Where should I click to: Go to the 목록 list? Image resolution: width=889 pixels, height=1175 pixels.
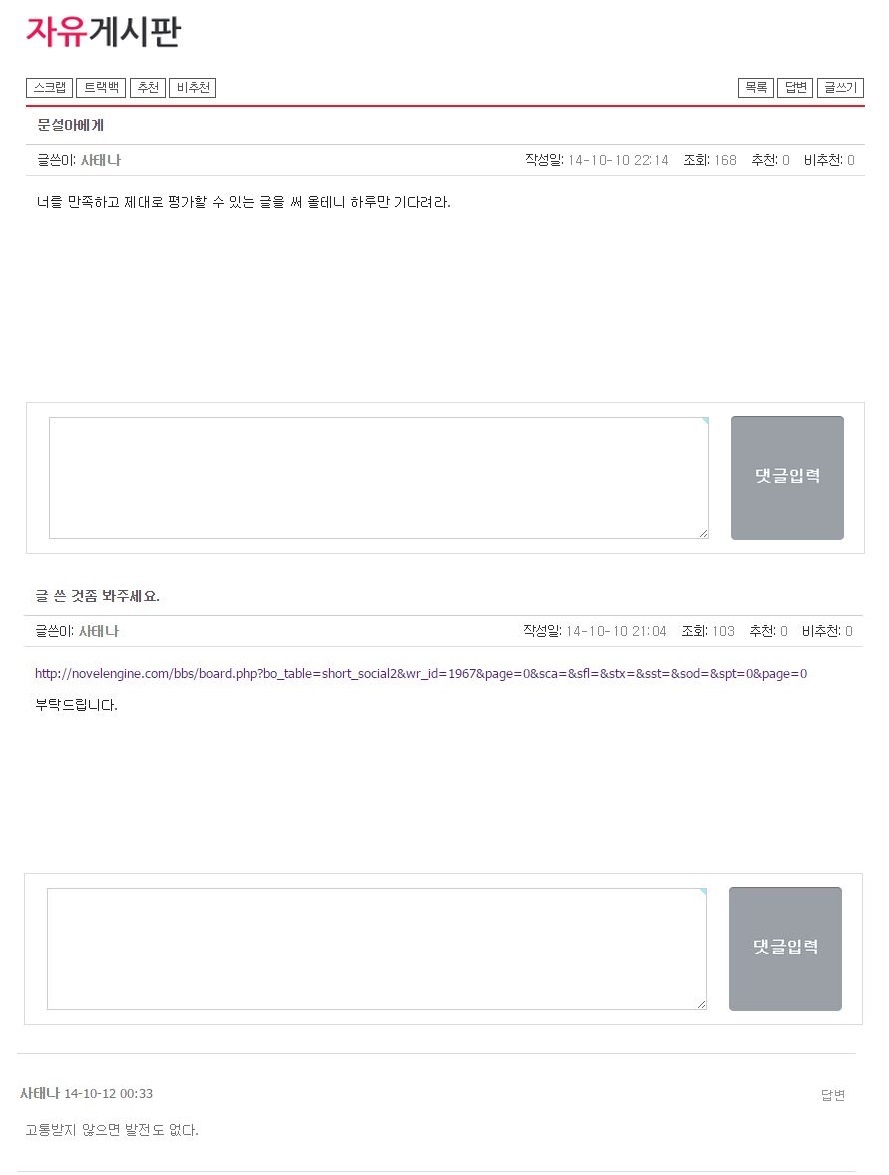pyautogui.click(x=756, y=88)
